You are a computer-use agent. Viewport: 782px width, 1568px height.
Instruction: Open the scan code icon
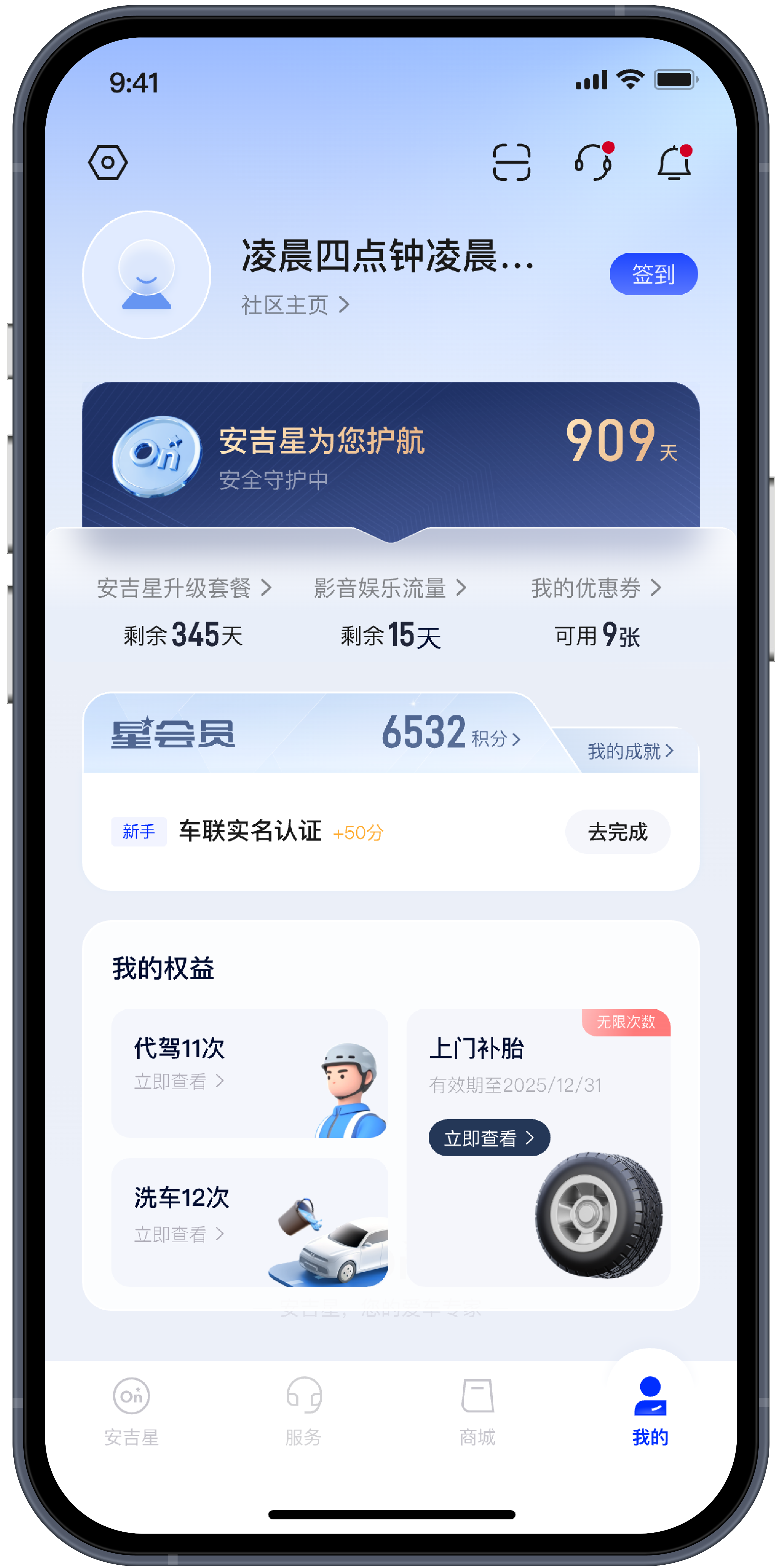511,162
